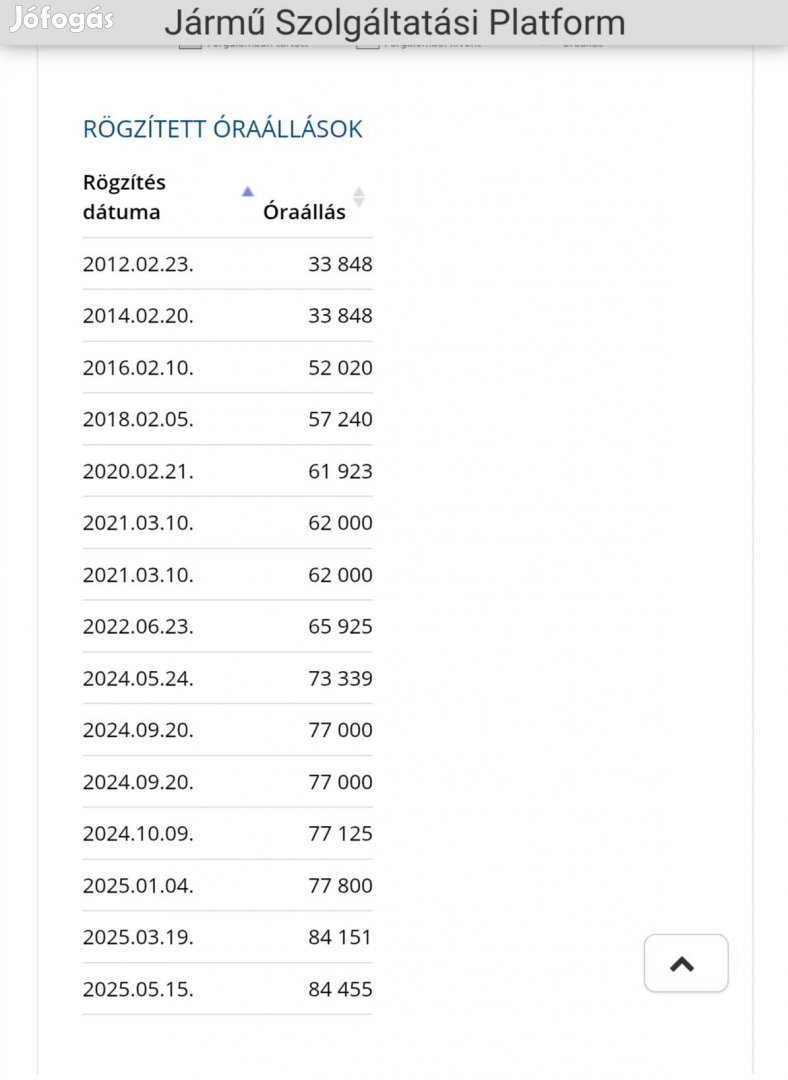This screenshot has height=1080, width=788.
Task: Select the 2025.05.15 record row
Action: click(227, 989)
